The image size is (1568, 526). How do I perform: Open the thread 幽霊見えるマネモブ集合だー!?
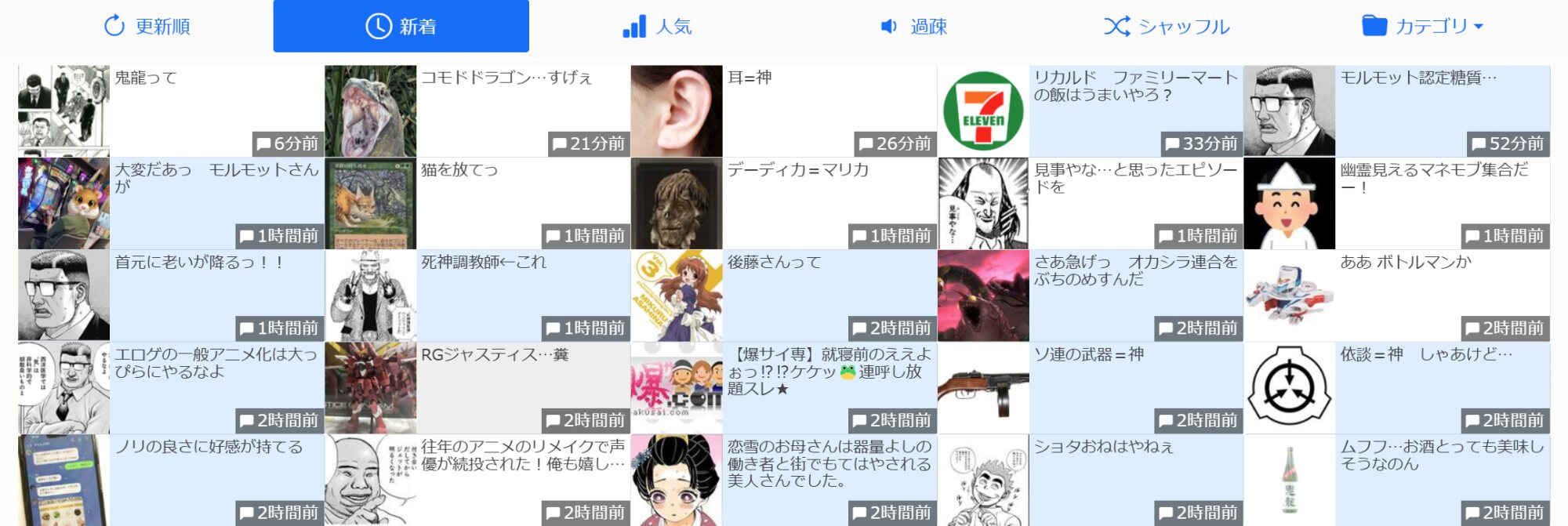(x=1397, y=203)
